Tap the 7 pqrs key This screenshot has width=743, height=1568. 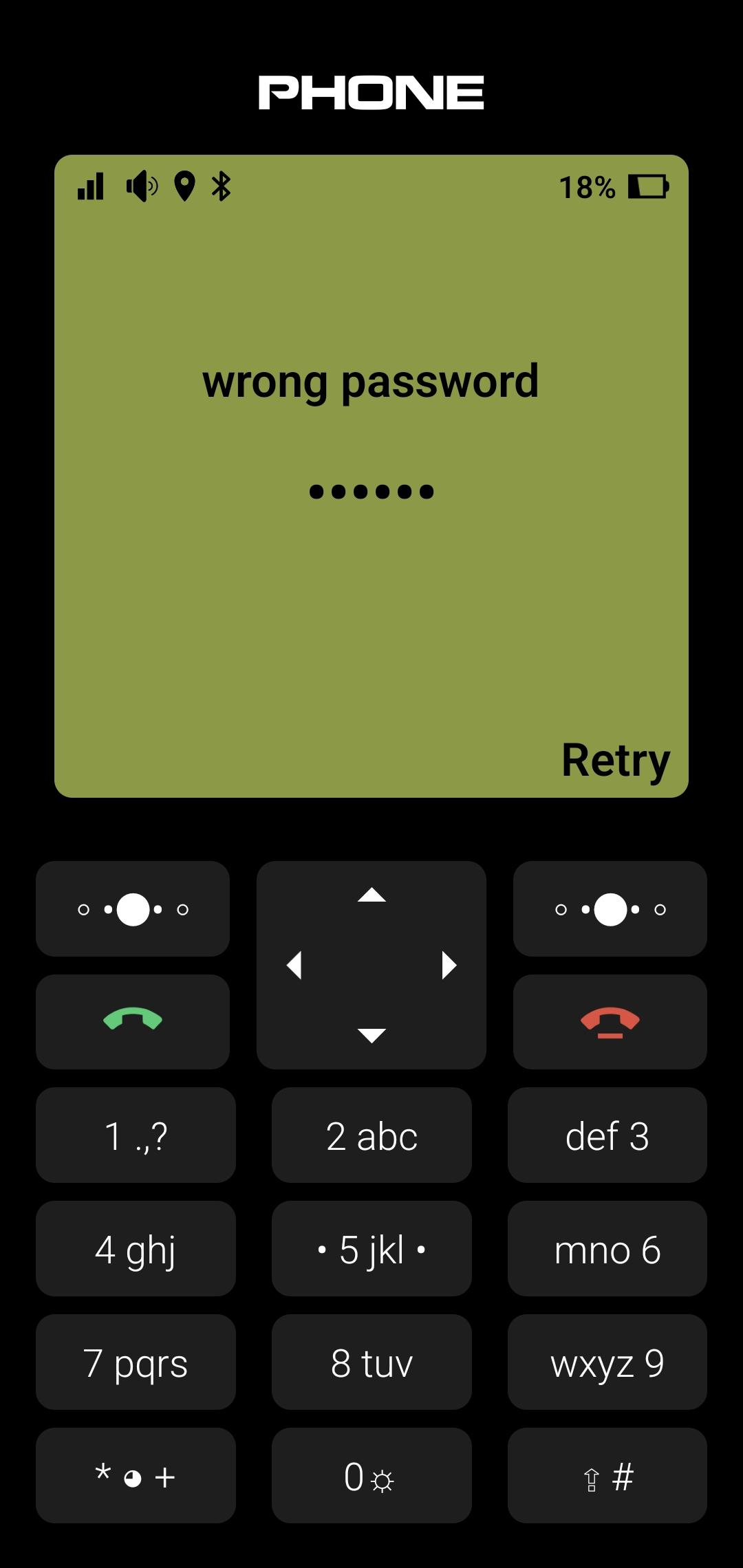click(136, 1362)
